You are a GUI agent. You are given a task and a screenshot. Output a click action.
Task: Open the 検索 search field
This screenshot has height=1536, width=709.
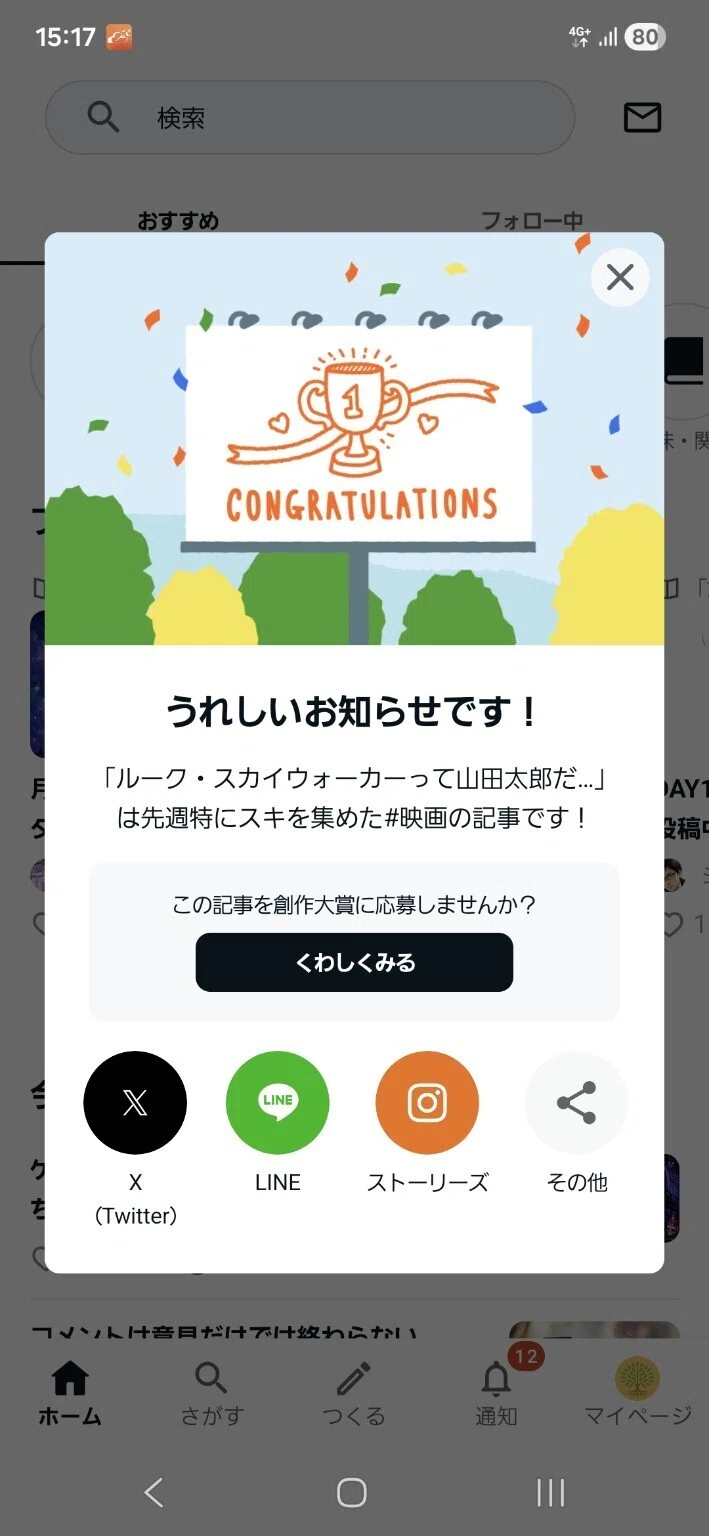310,118
